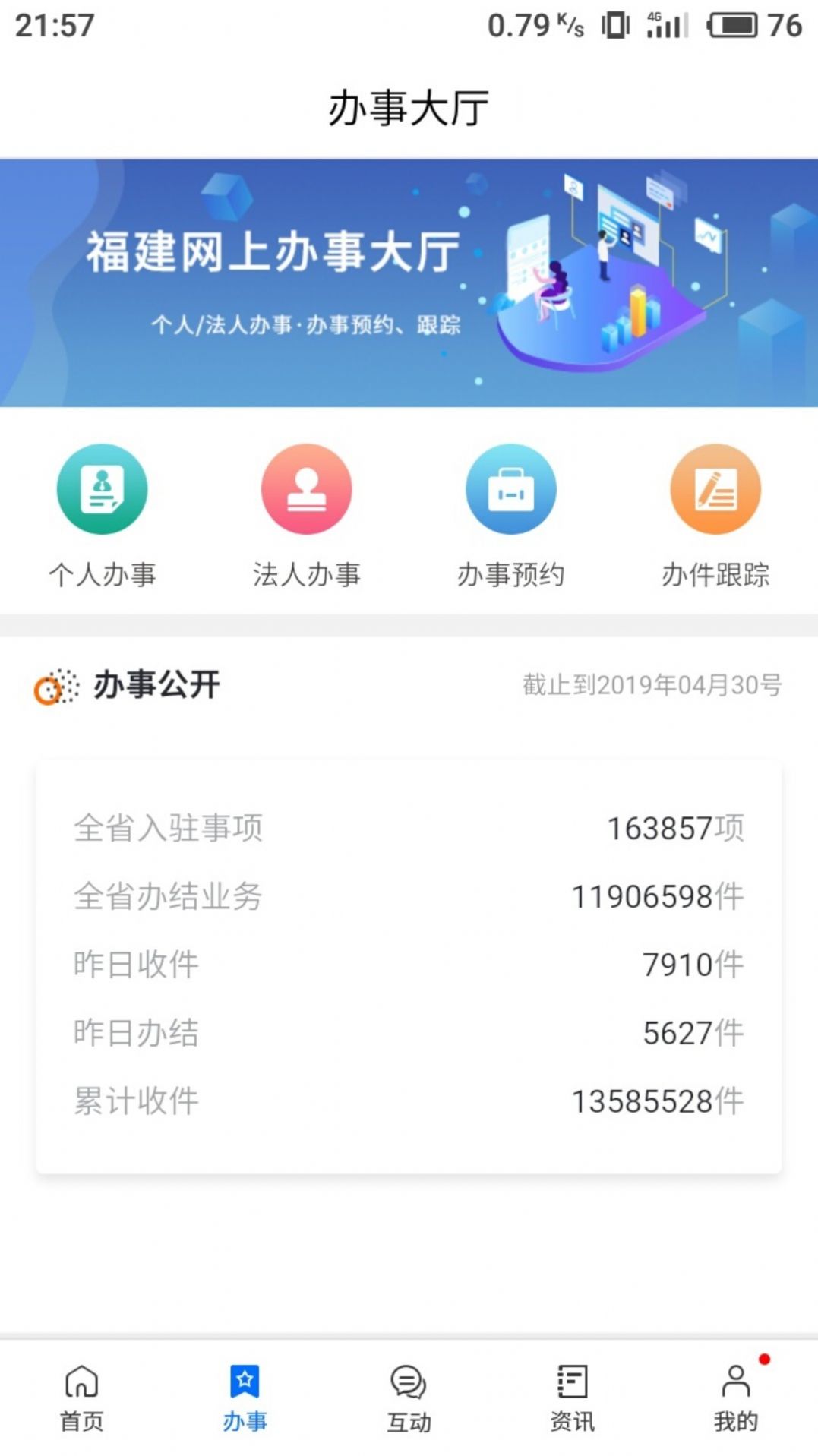818x1456 pixels.
Task: Open 办事预约 appointment booking icon
Action: click(510, 489)
